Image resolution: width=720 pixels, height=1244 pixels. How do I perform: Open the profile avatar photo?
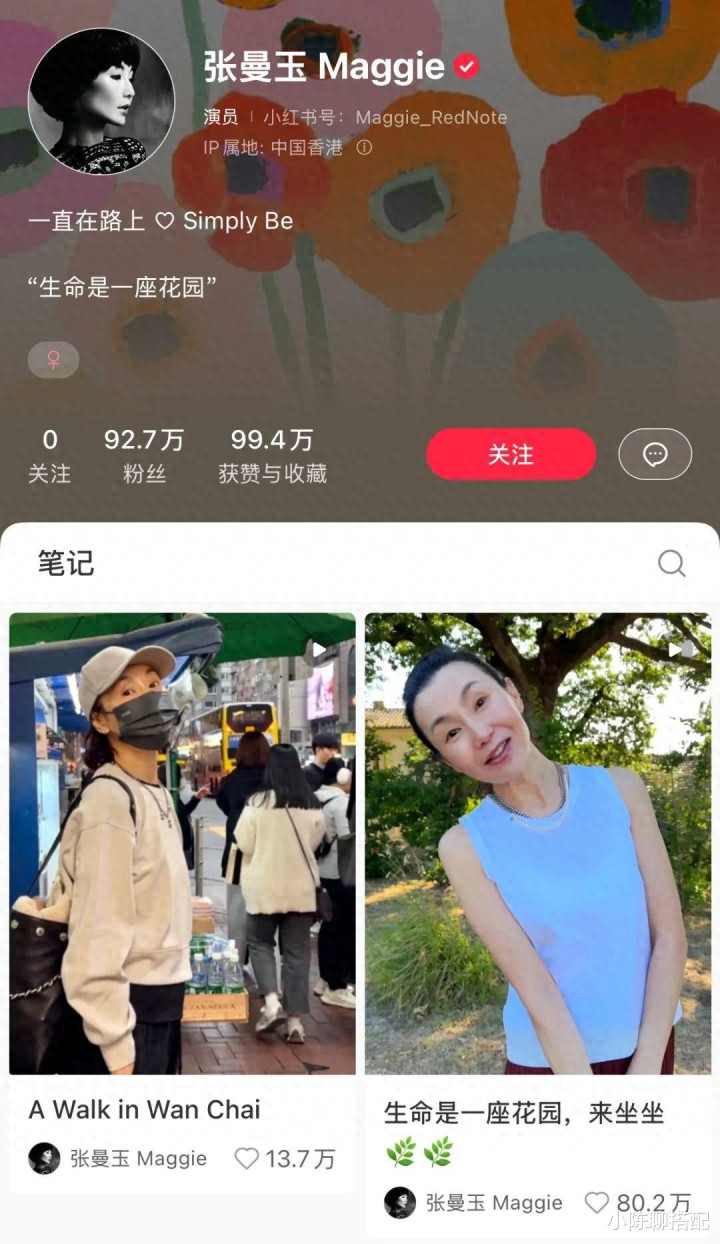[101, 101]
